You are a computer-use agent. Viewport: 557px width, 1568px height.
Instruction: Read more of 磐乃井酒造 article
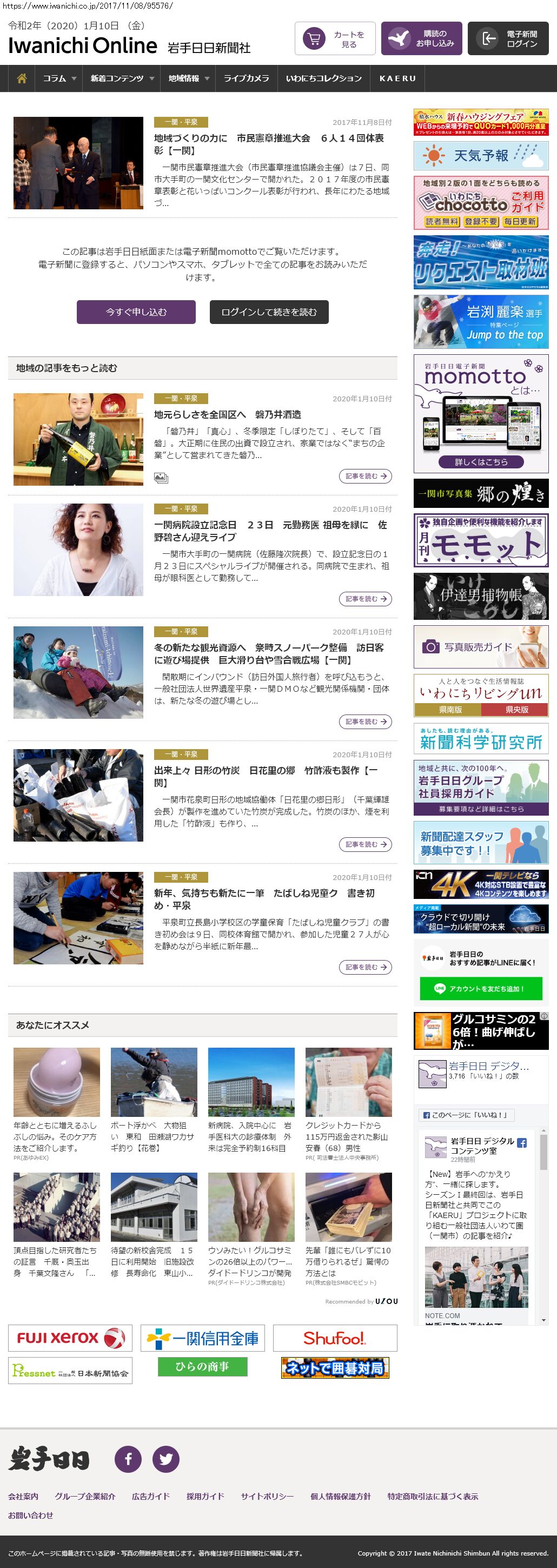(x=364, y=476)
